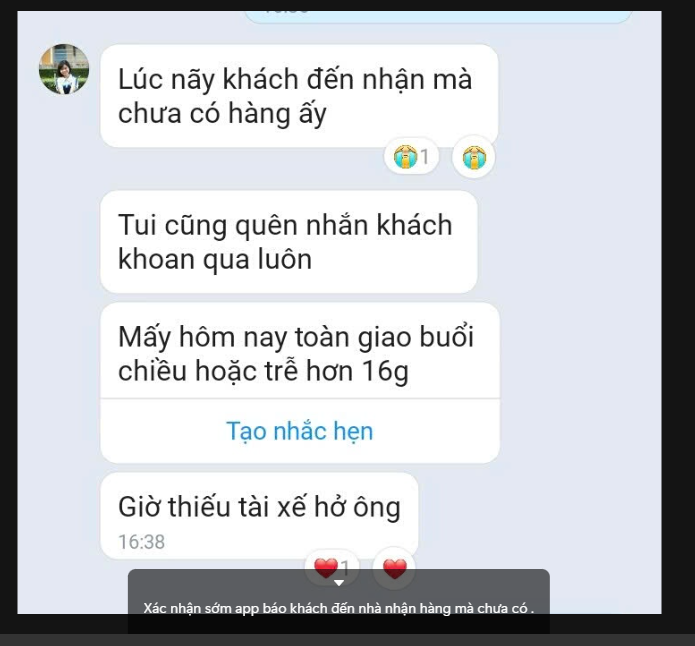695x646 pixels.
Task: View the heart reaction count on the last message
Action: point(332,569)
